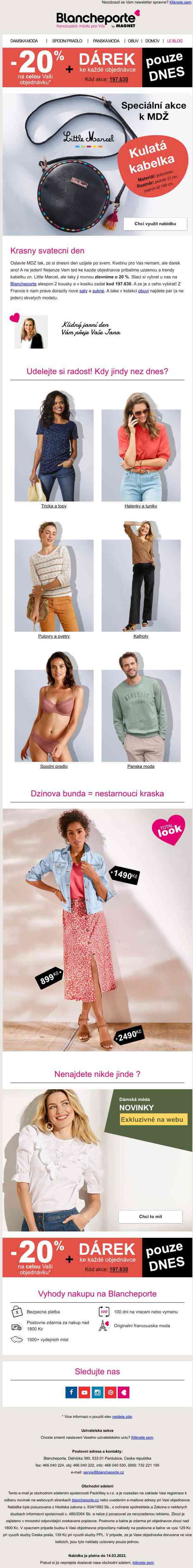Screen dimensions: 193x1568
Task: Open the OBUV category
Action: [x=133, y=41]
